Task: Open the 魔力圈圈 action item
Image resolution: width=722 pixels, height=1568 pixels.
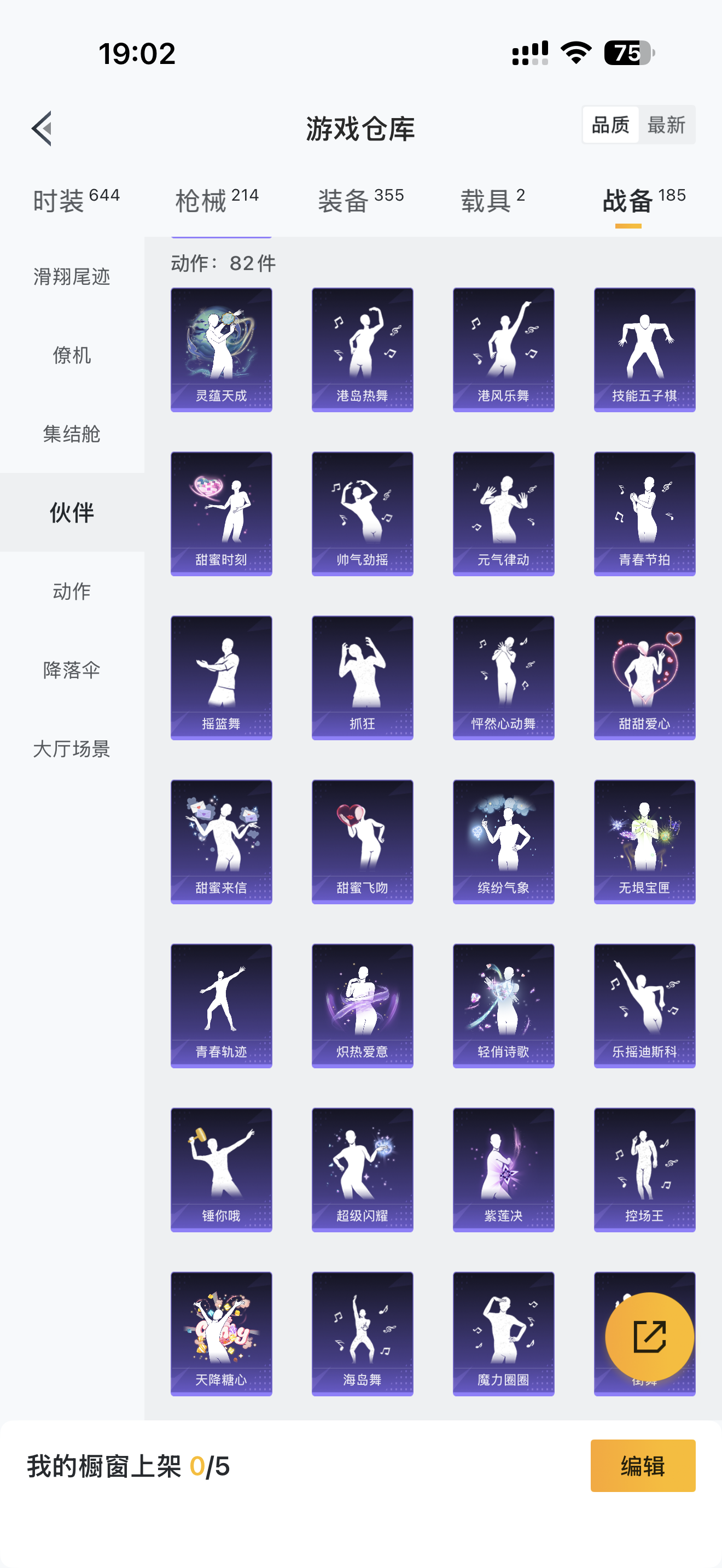Action: click(503, 1333)
